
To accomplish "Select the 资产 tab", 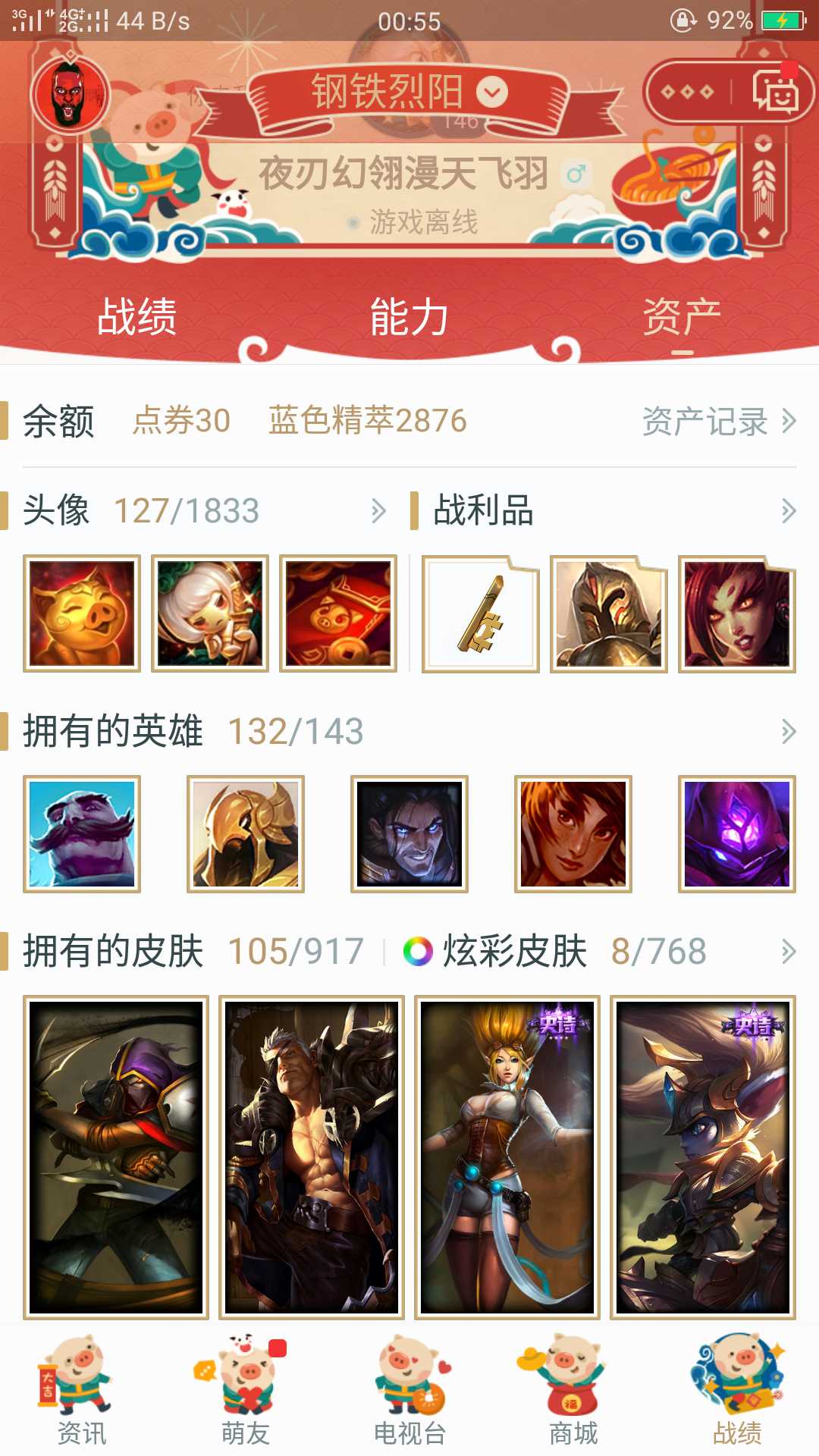I will click(682, 316).
